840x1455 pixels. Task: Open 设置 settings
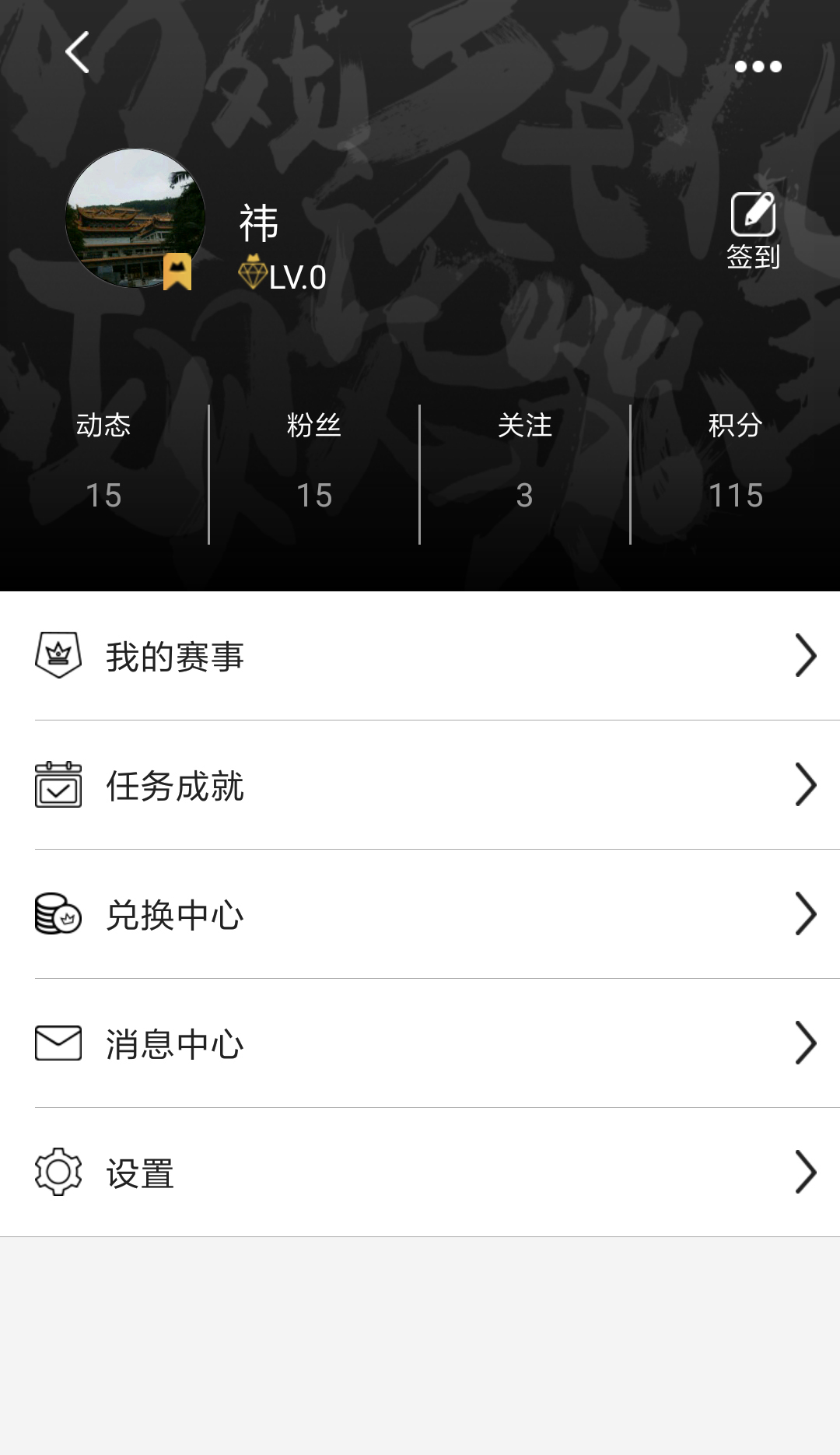tap(420, 1173)
